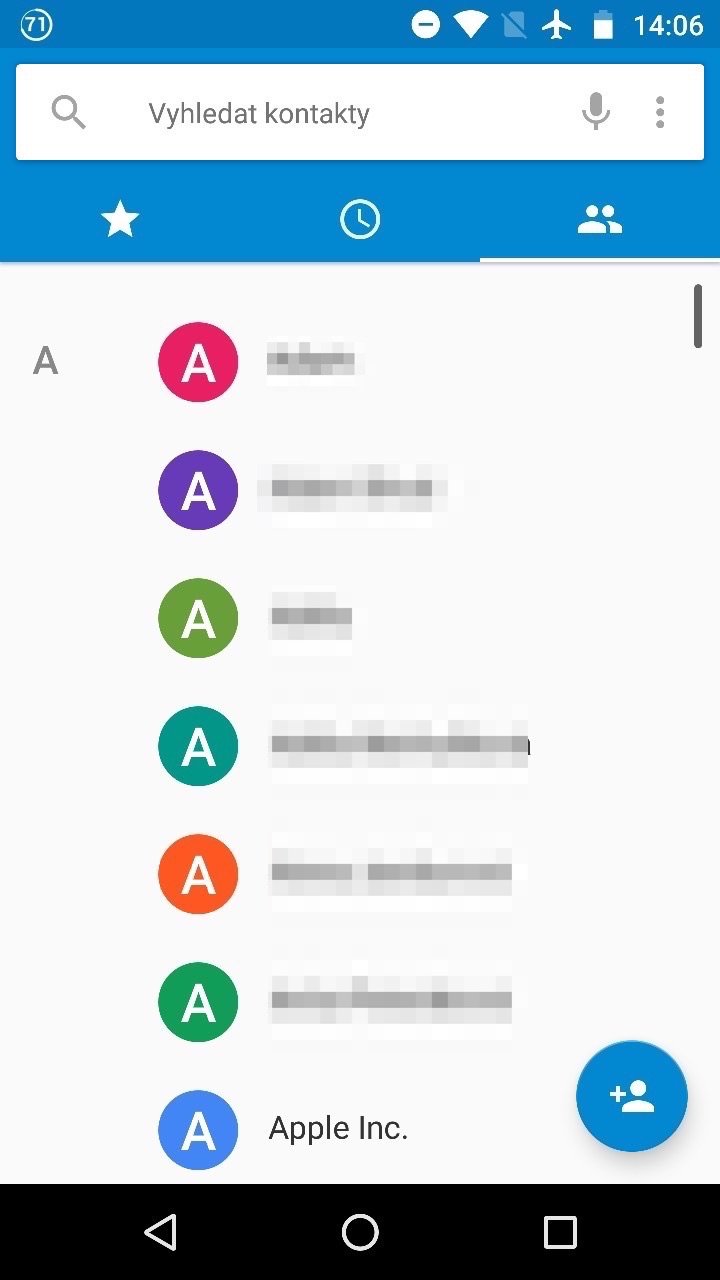
Task: Start voice search with the microphone
Action: (596, 112)
